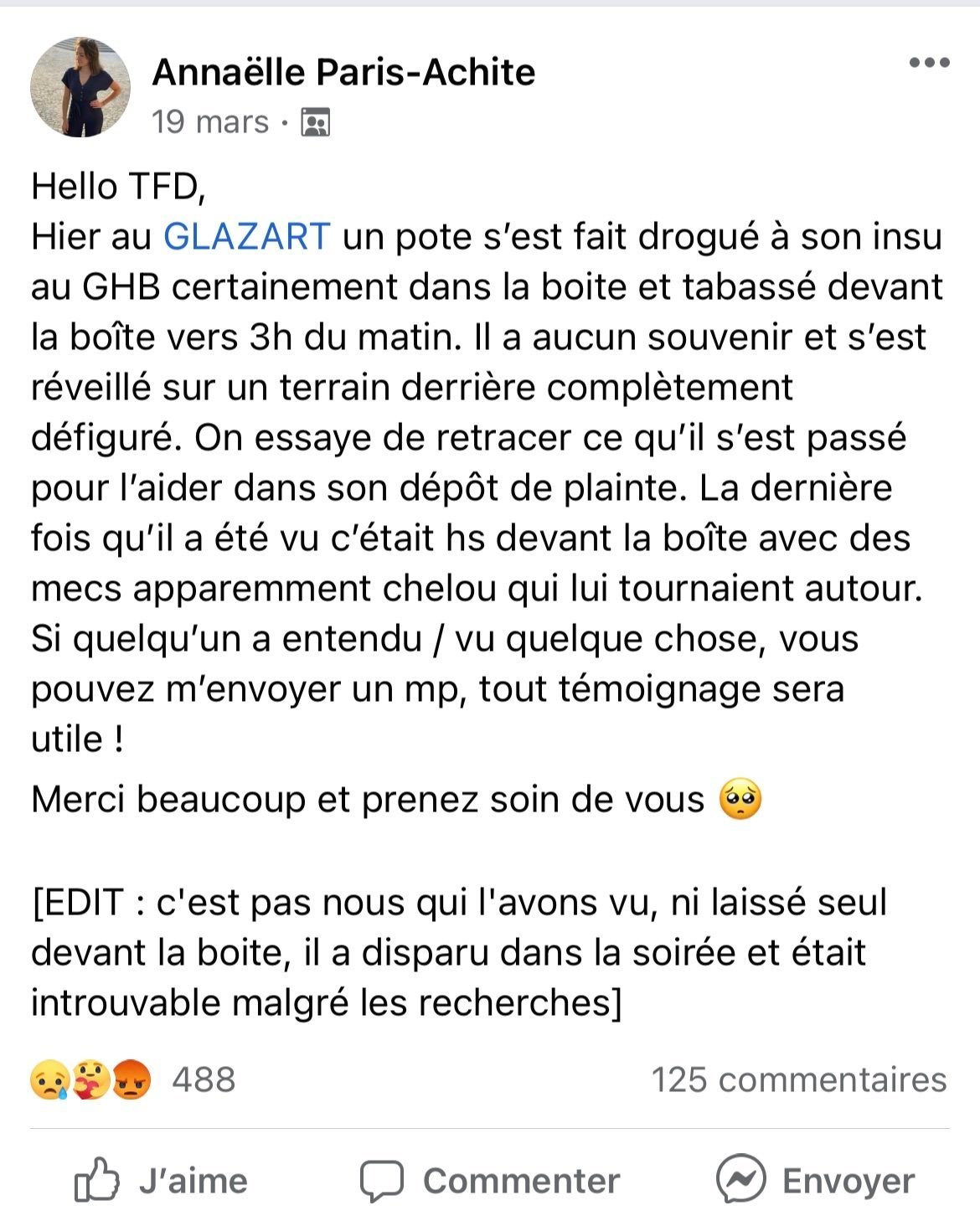
Task: Send the post via Envoyer
Action: (815, 1181)
